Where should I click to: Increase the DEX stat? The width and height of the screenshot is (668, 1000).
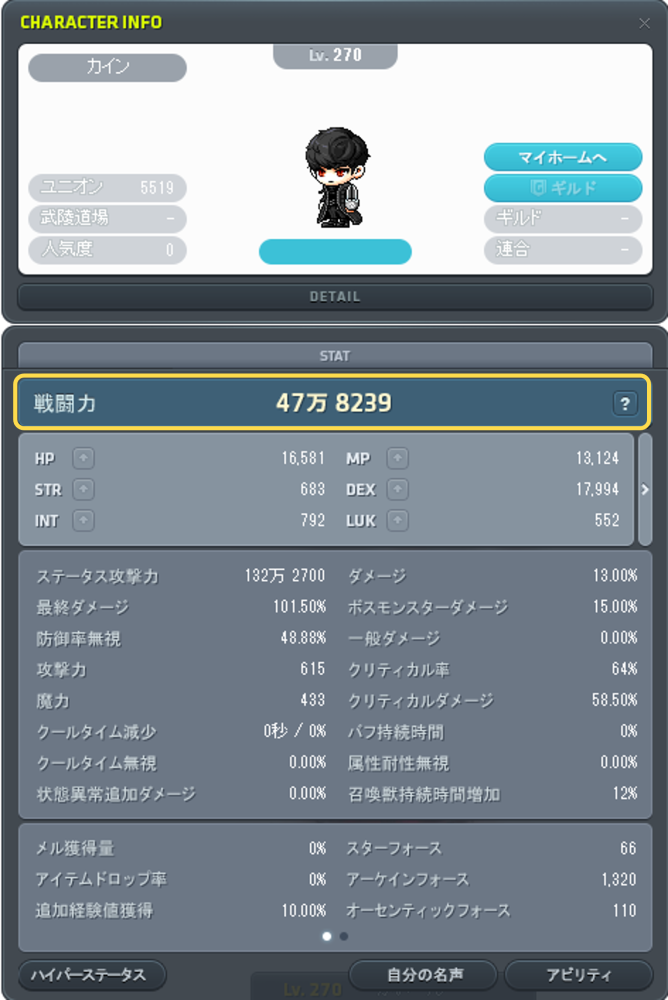(397, 490)
